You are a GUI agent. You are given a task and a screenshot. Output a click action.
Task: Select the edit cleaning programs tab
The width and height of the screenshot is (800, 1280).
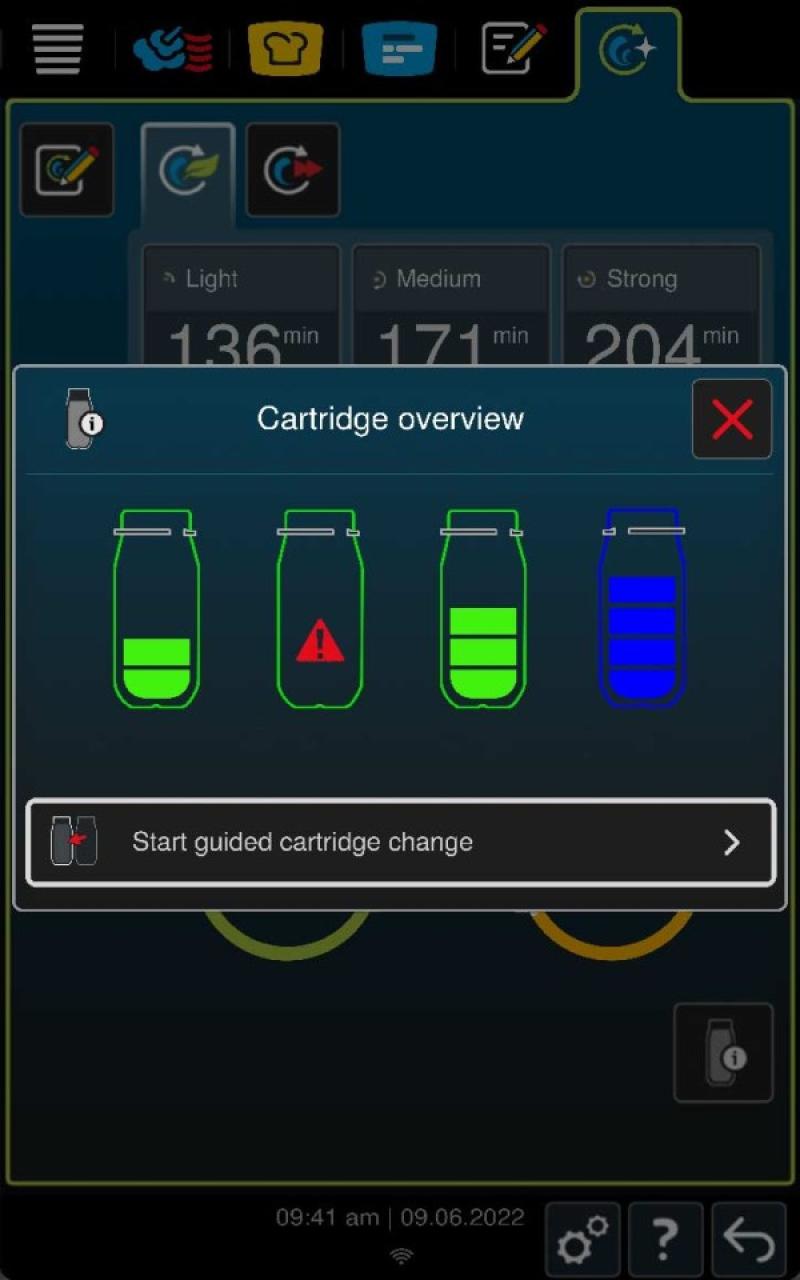66,168
